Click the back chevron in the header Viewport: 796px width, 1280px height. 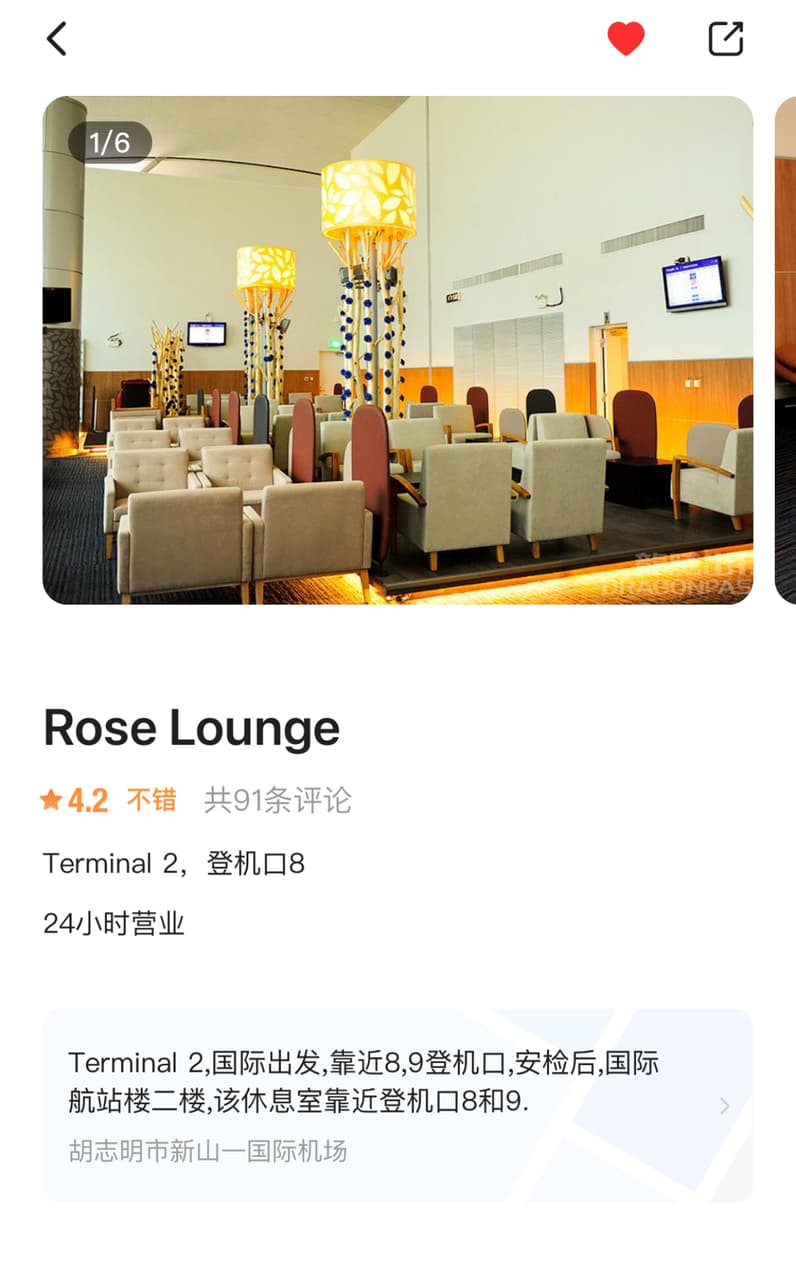56,40
